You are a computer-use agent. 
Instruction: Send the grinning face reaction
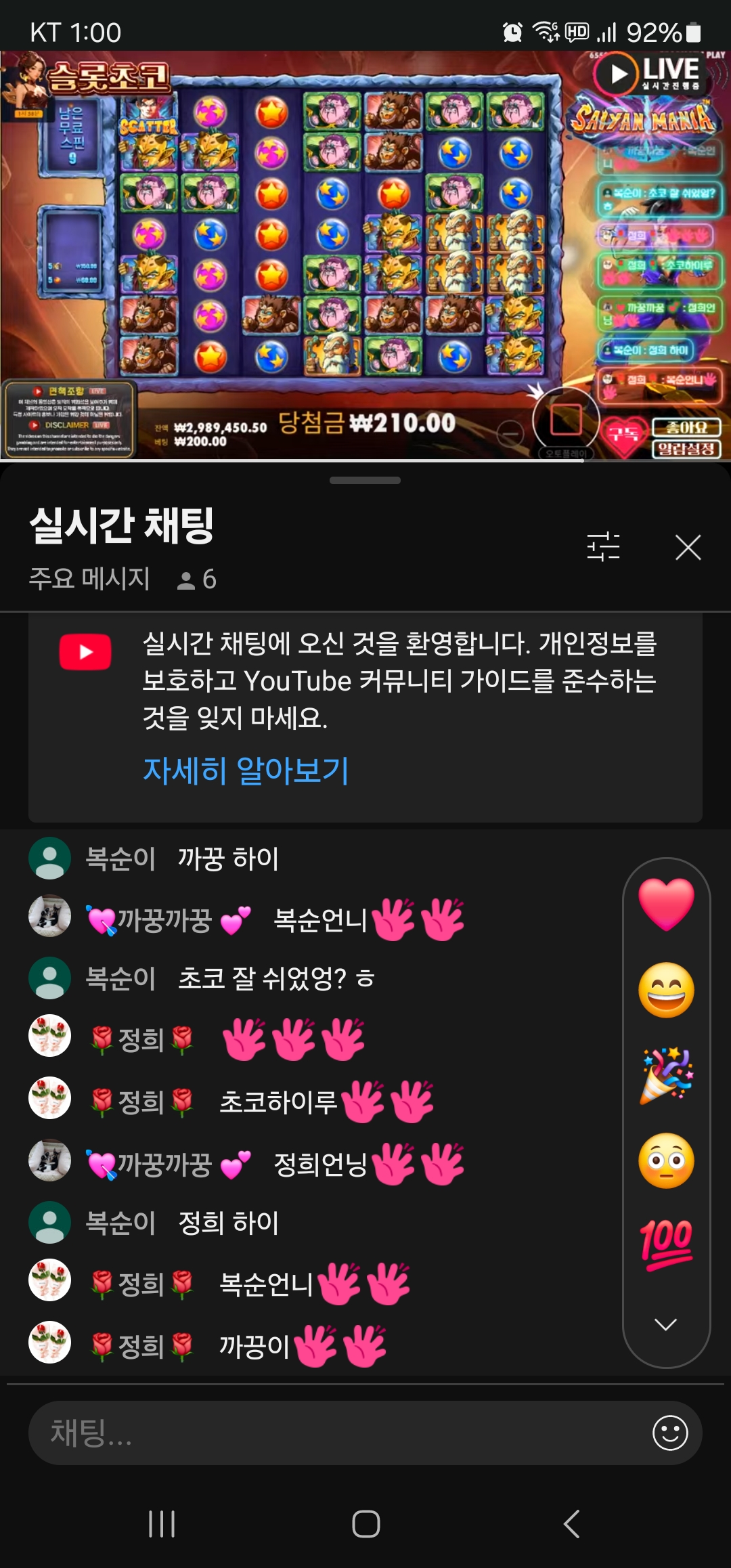[666, 990]
